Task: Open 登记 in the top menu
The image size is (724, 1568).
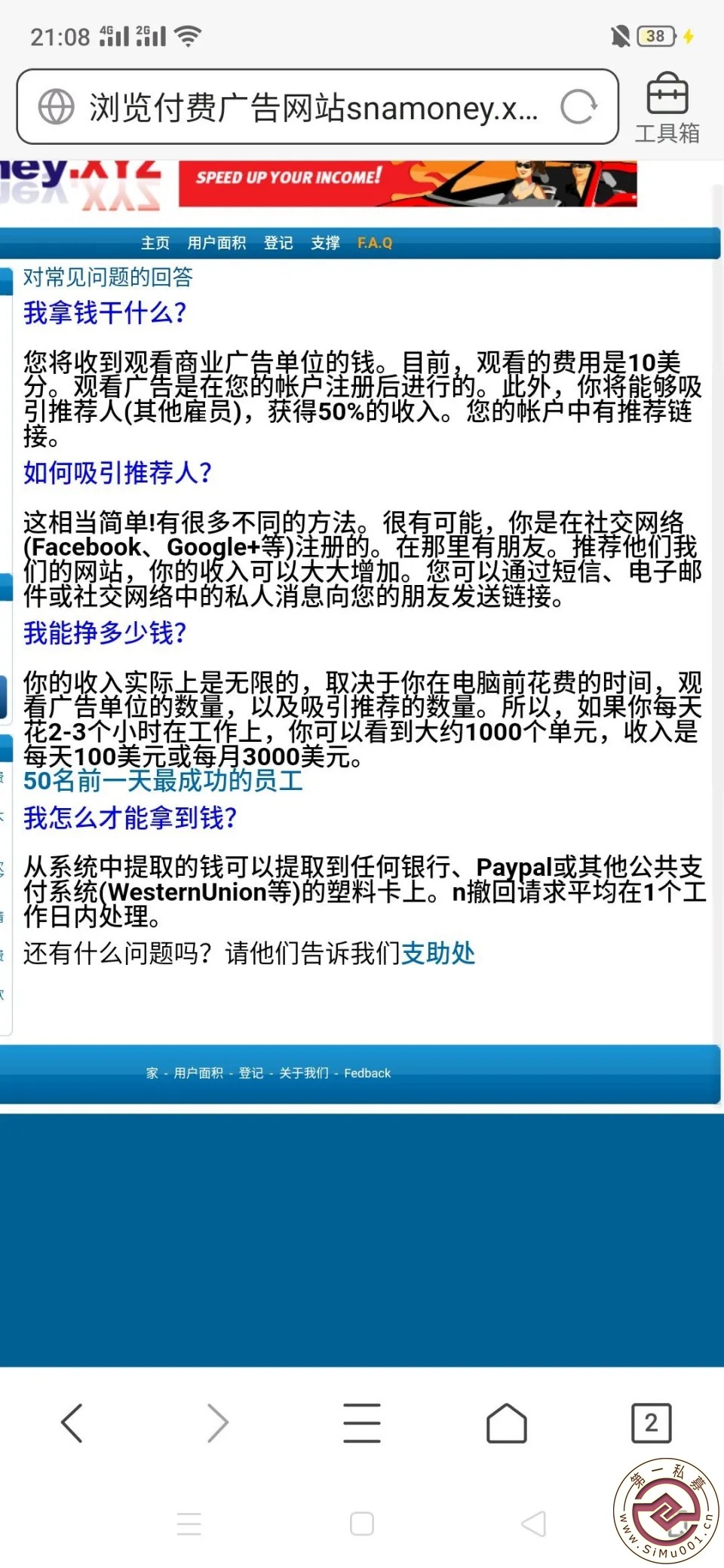Action: (x=278, y=243)
